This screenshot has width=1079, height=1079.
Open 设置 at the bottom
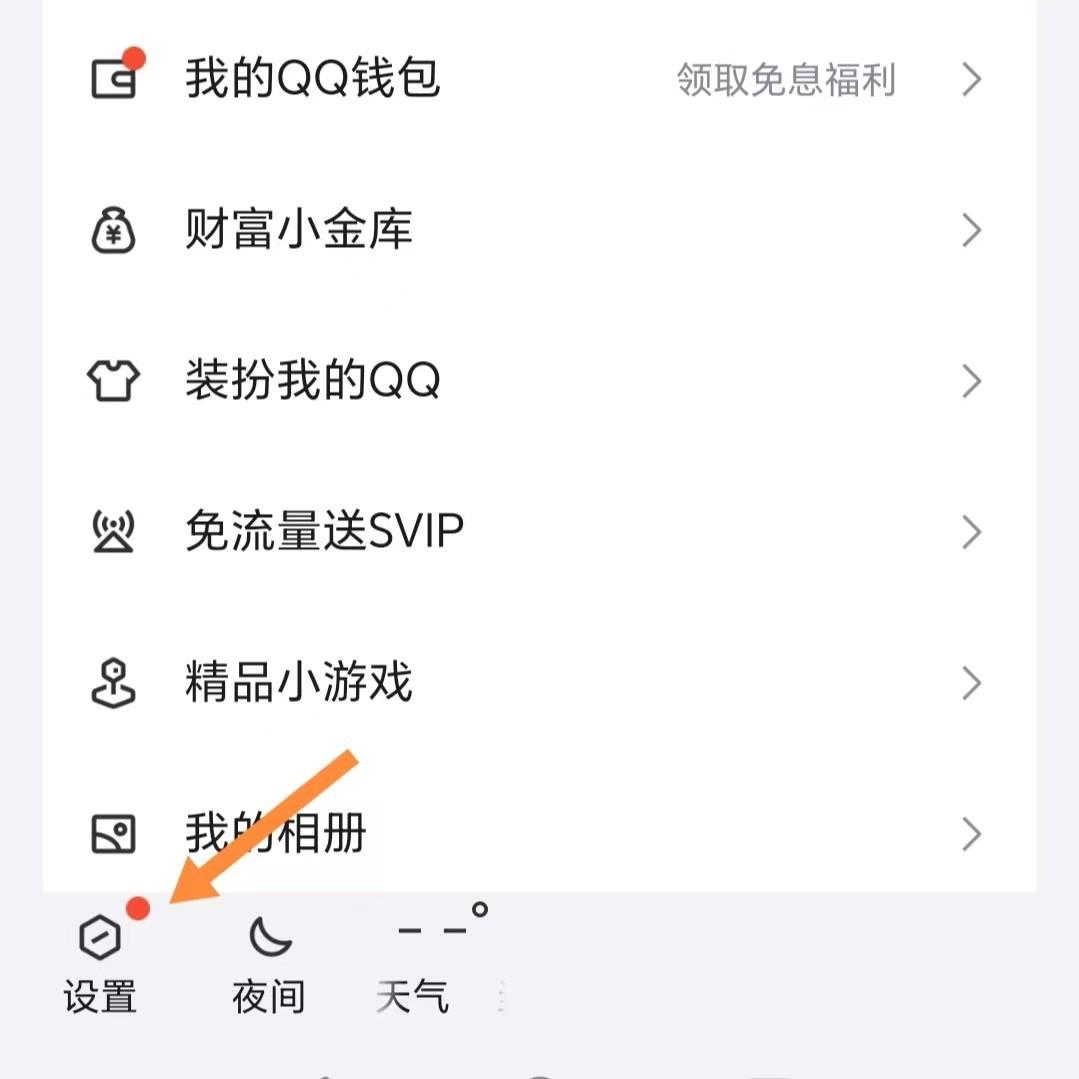tap(100, 965)
